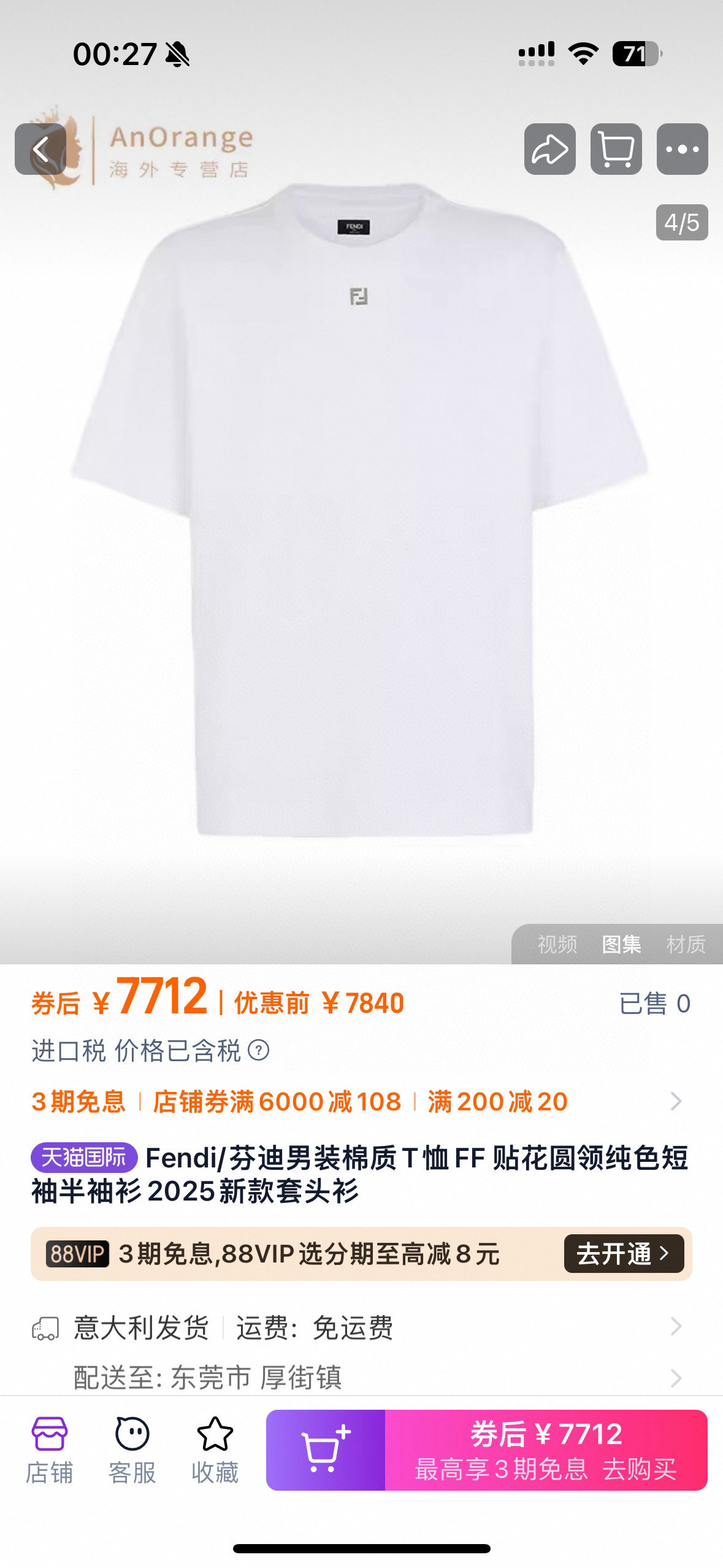Viewport: 723px width, 1568px height.
Task: Contact 客服 customer service
Action: pyautogui.click(x=132, y=1450)
